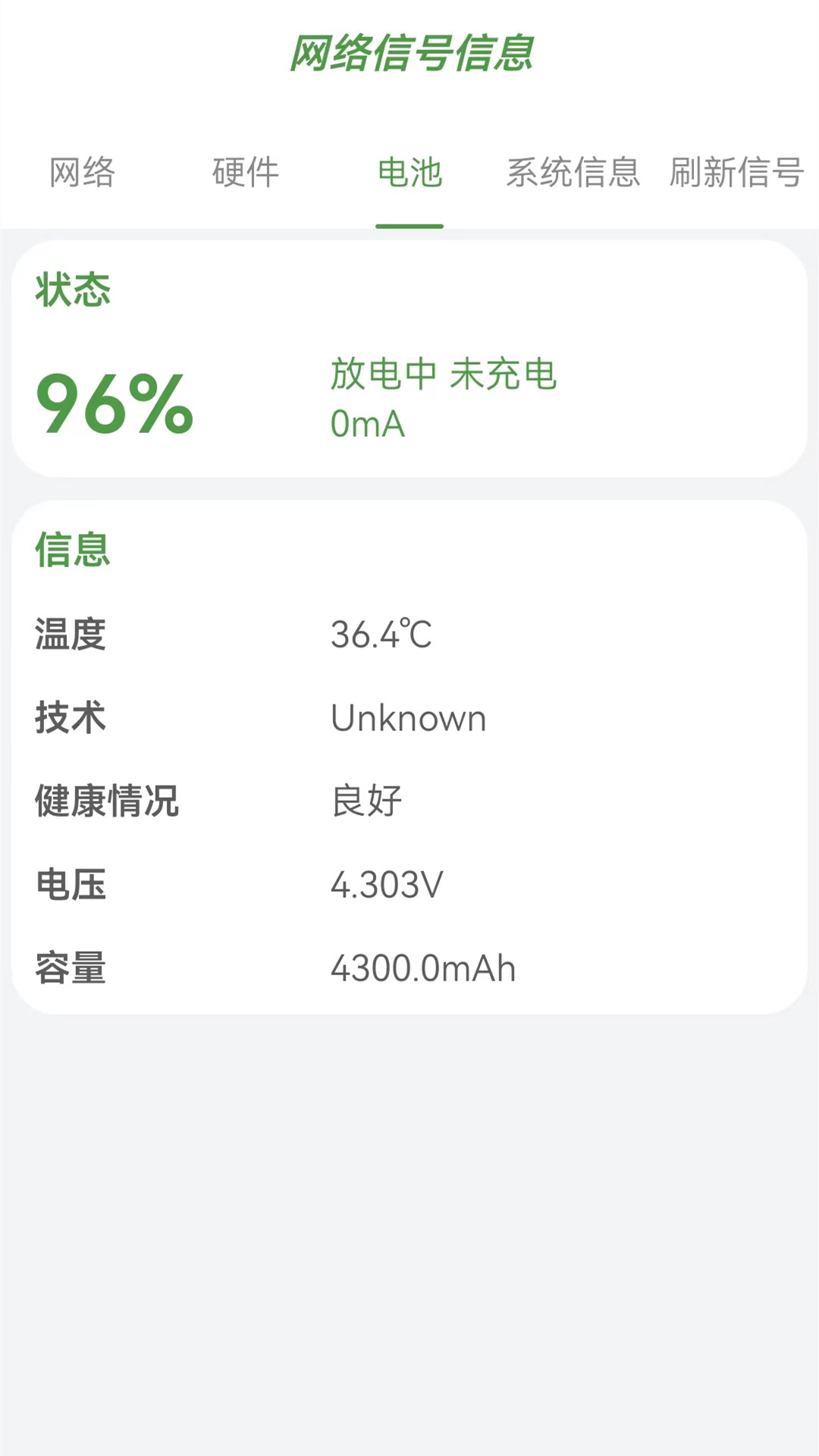Image resolution: width=819 pixels, height=1456 pixels.
Task: Open the 硬件 tab
Action: pos(246,173)
